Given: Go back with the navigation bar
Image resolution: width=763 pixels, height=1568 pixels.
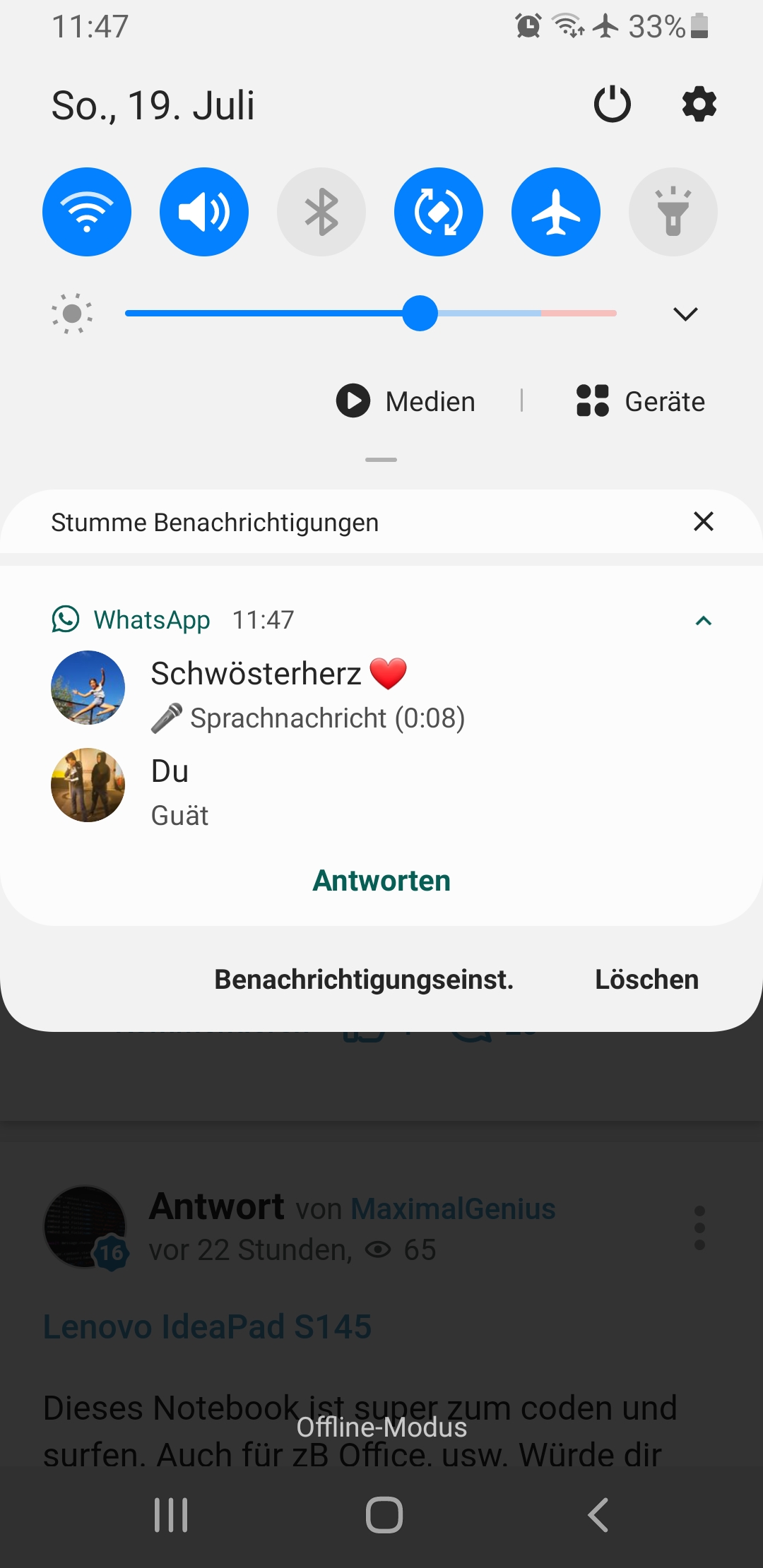Looking at the screenshot, I should (x=598, y=1515).
